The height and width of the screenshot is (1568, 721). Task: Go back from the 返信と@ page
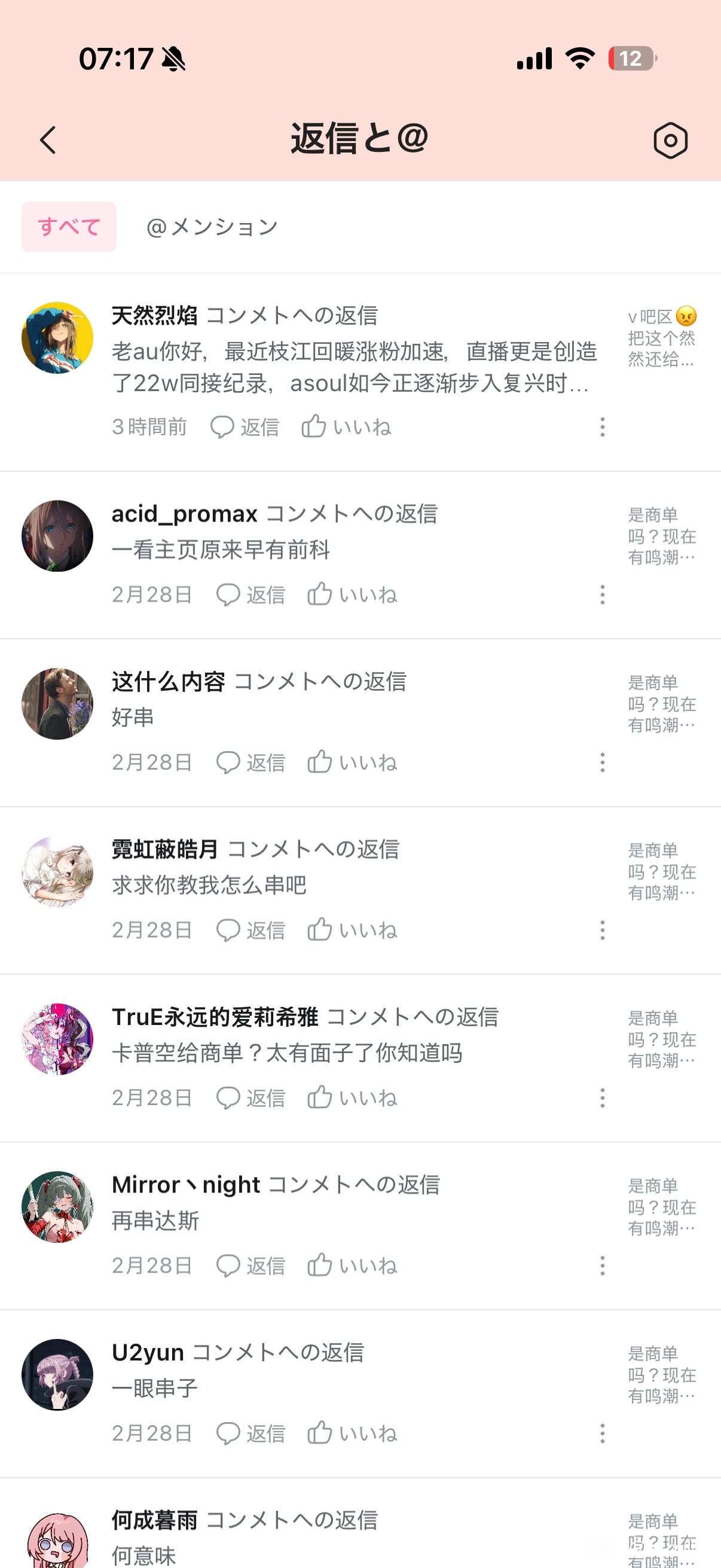tap(48, 140)
